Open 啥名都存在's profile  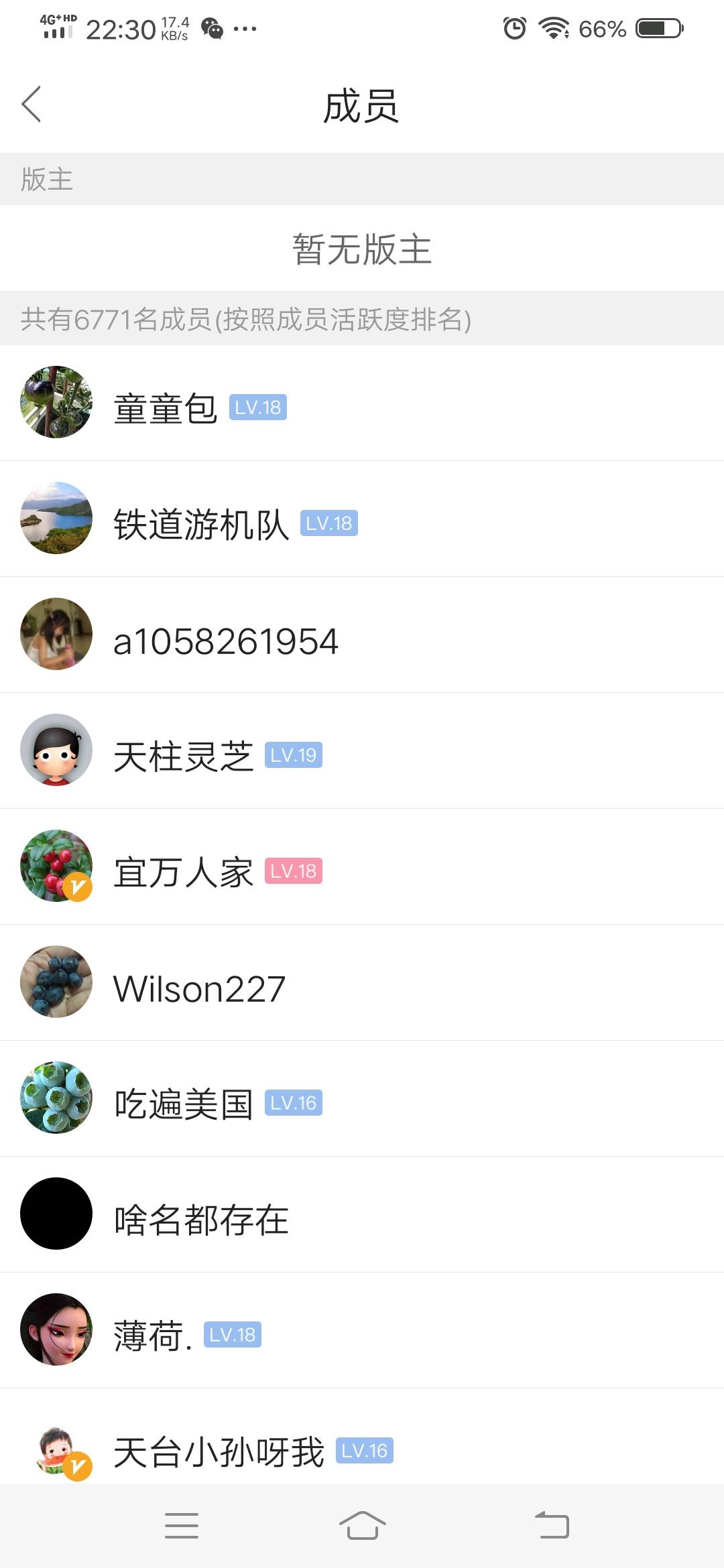[x=201, y=1219]
